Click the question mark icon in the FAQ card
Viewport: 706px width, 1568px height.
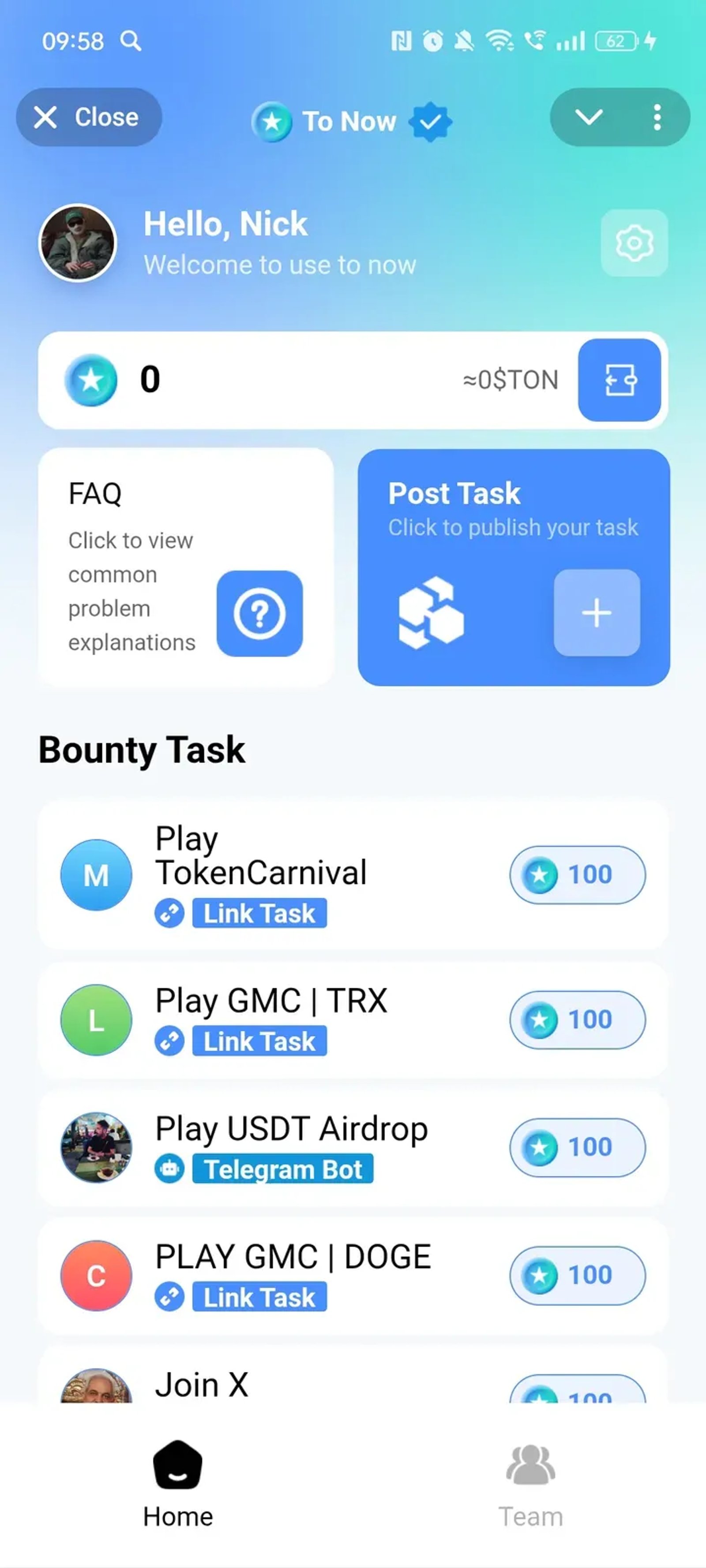coord(260,613)
